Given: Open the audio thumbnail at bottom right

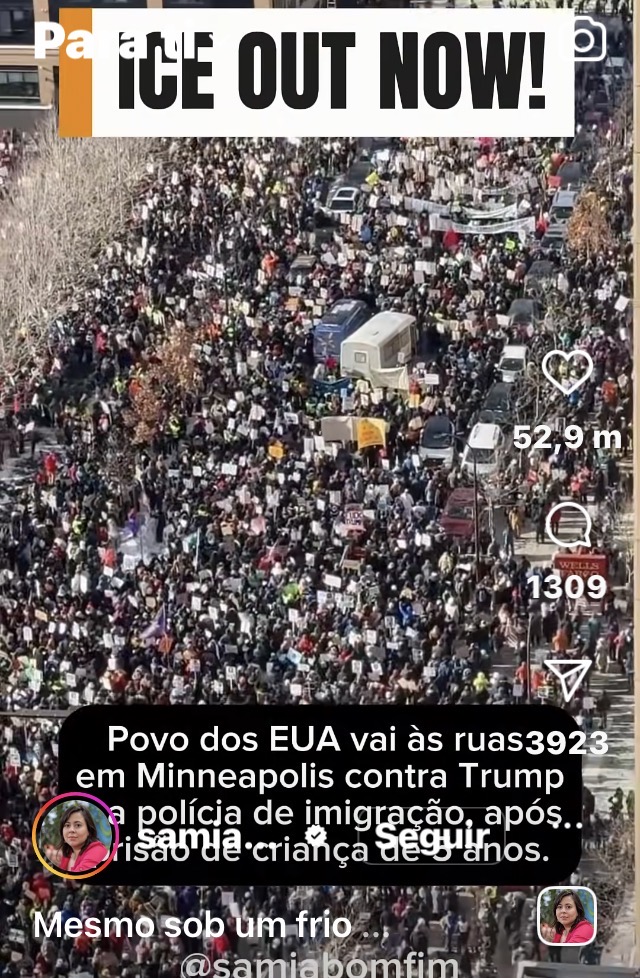Looking at the screenshot, I should tap(567, 916).
